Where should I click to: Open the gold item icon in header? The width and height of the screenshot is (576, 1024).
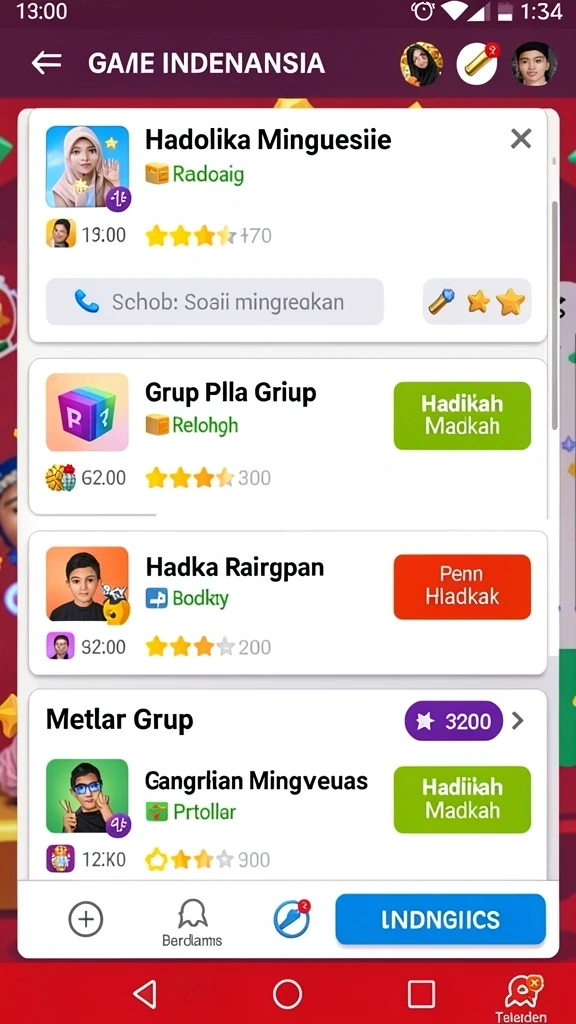click(x=477, y=64)
